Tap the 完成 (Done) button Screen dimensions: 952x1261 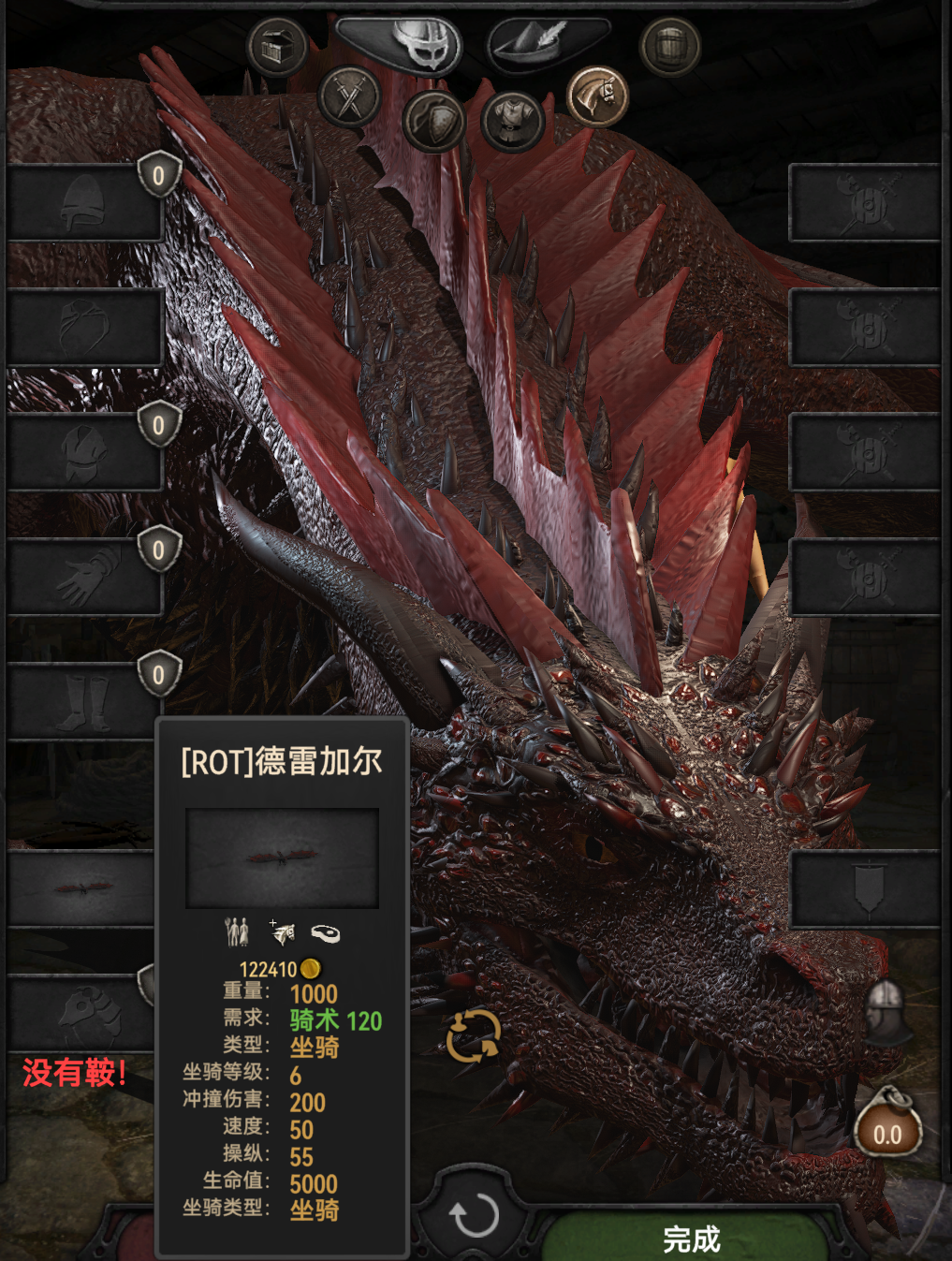690,1238
